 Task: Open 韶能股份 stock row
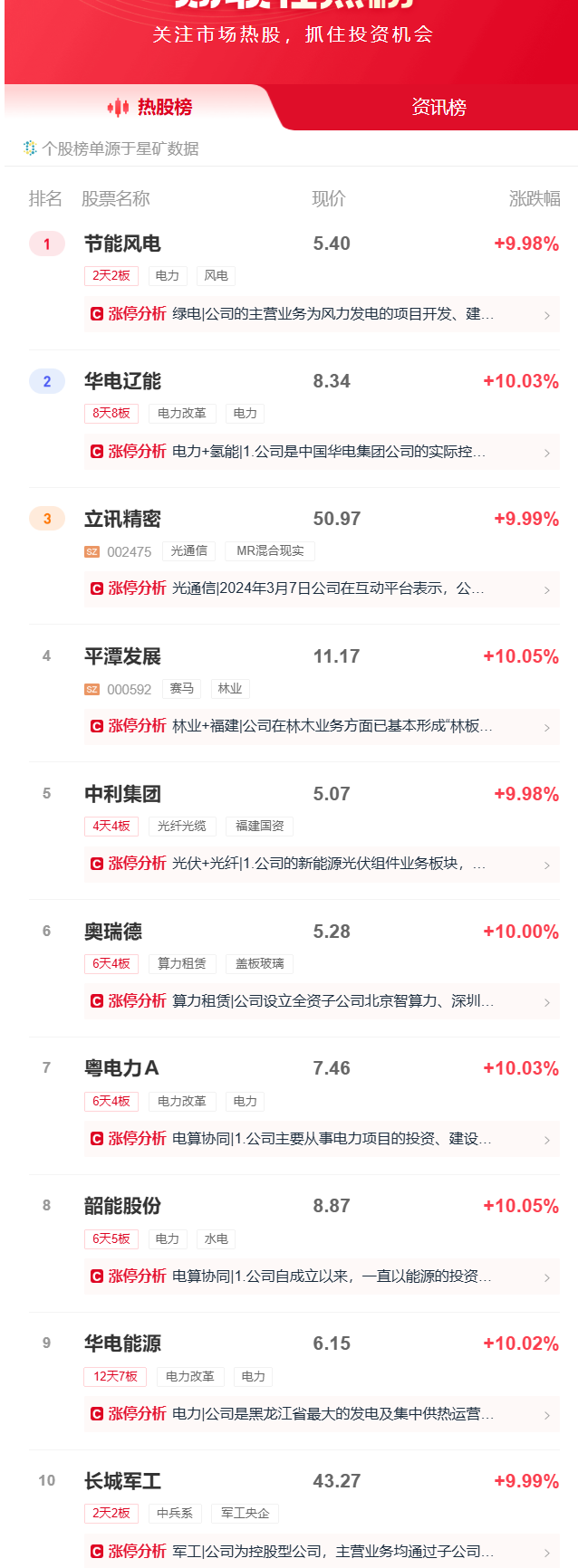122,1207
